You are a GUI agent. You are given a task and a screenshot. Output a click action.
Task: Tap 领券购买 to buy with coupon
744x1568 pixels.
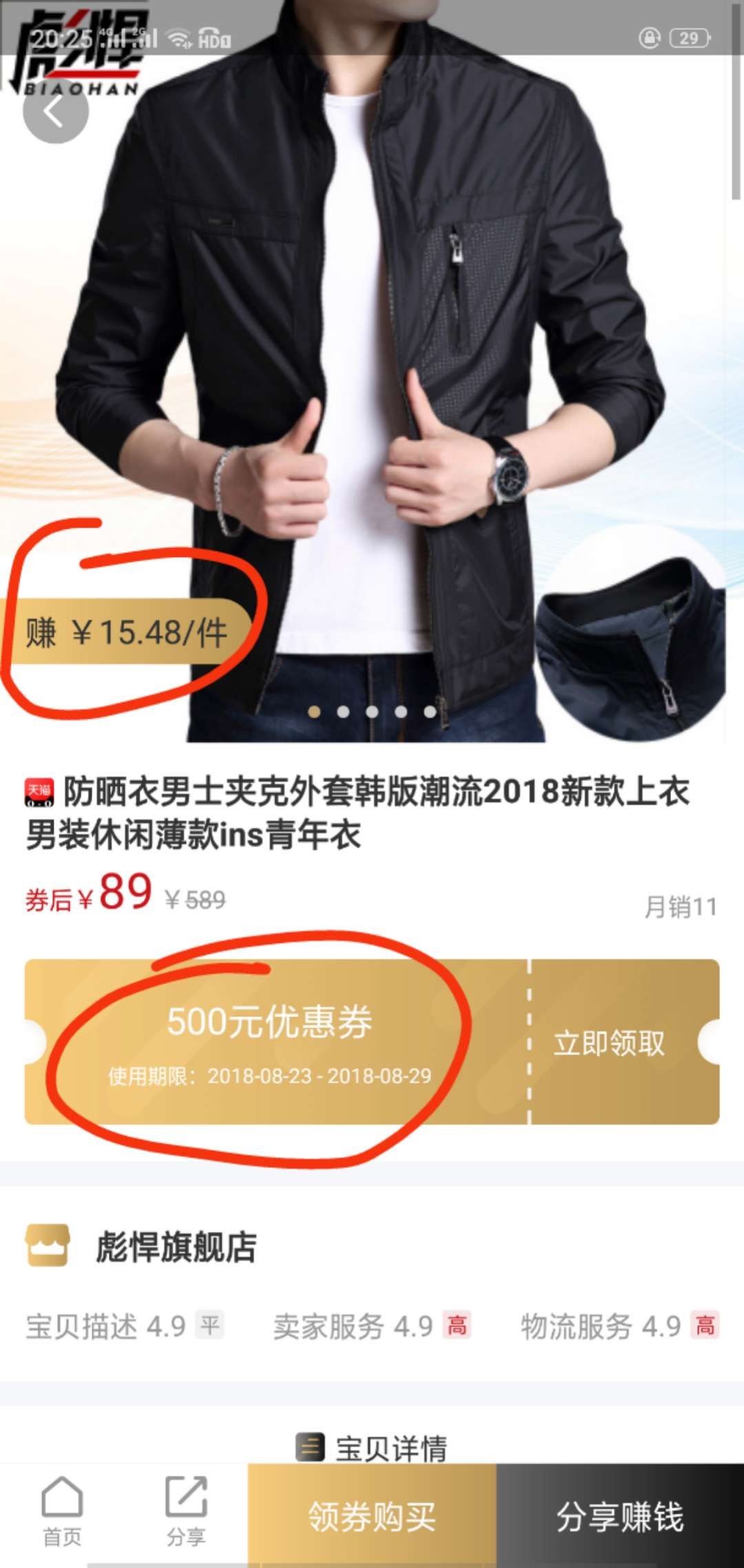click(372, 1516)
